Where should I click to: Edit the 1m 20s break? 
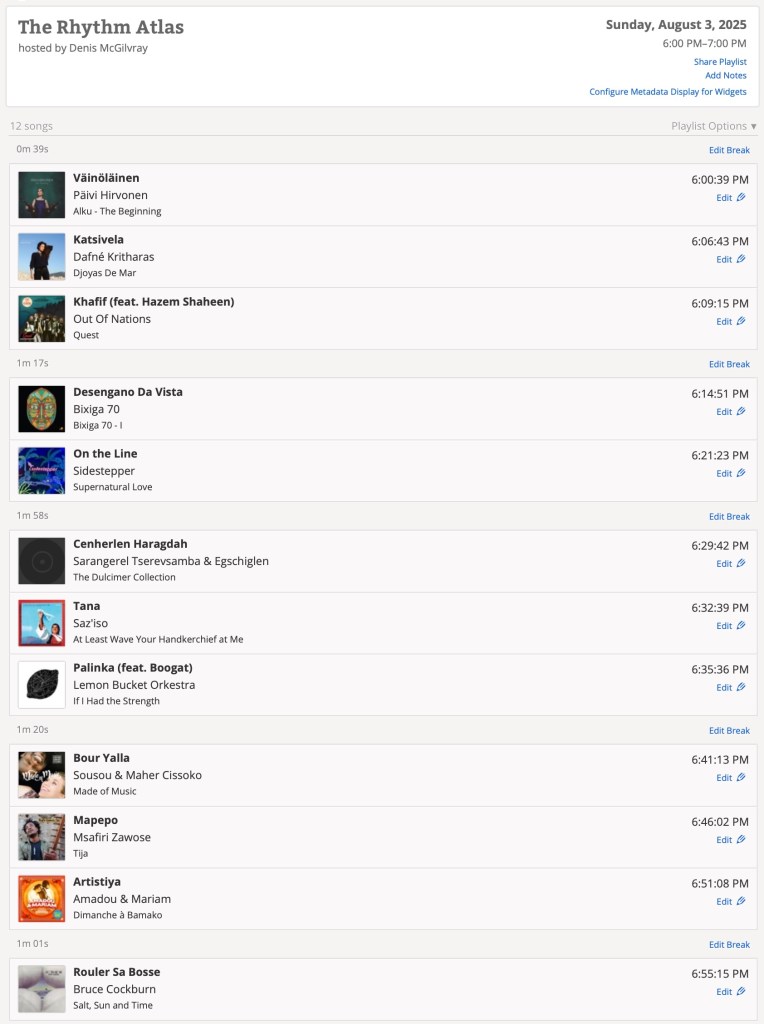pyautogui.click(x=729, y=731)
